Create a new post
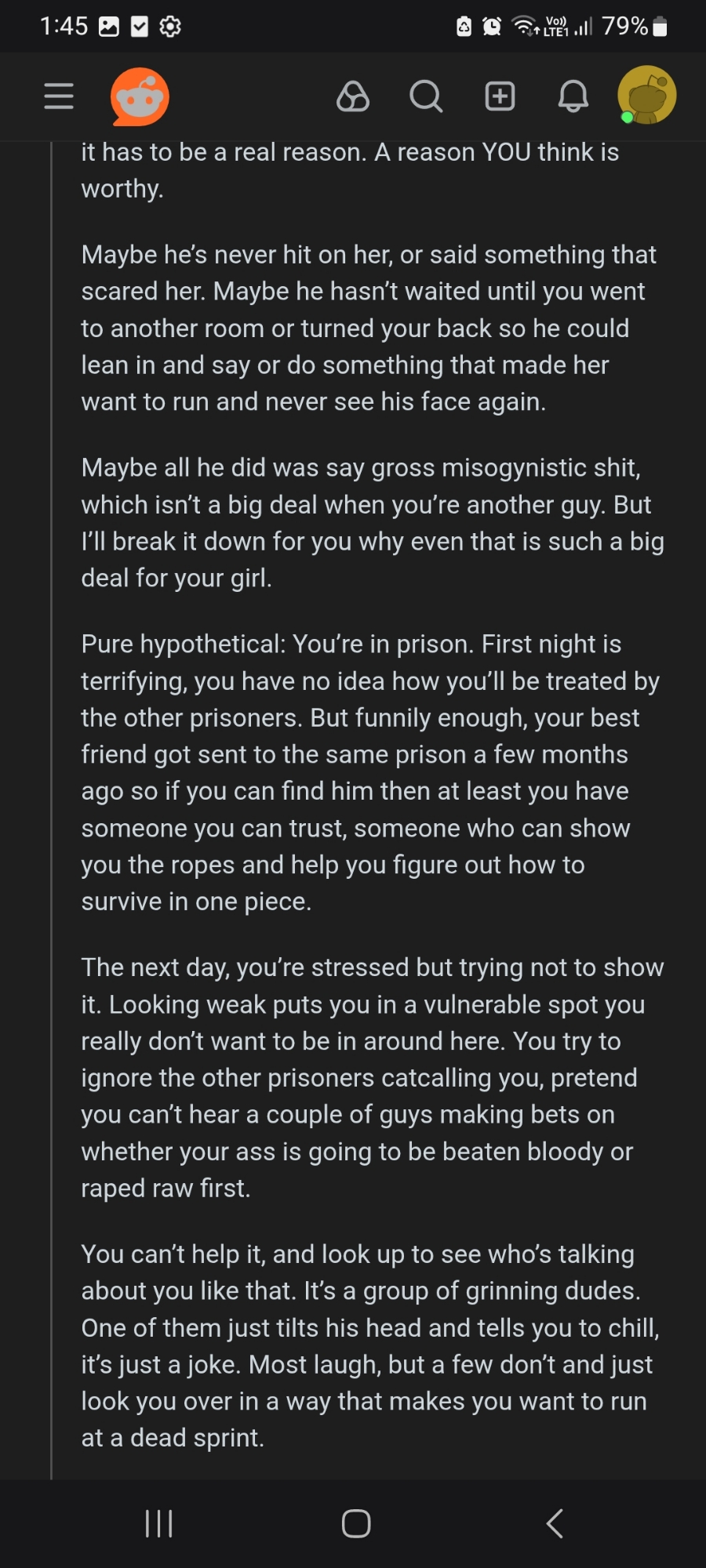Image resolution: width=706 pixels, height=1568 pixels. (x=500, y=96)
